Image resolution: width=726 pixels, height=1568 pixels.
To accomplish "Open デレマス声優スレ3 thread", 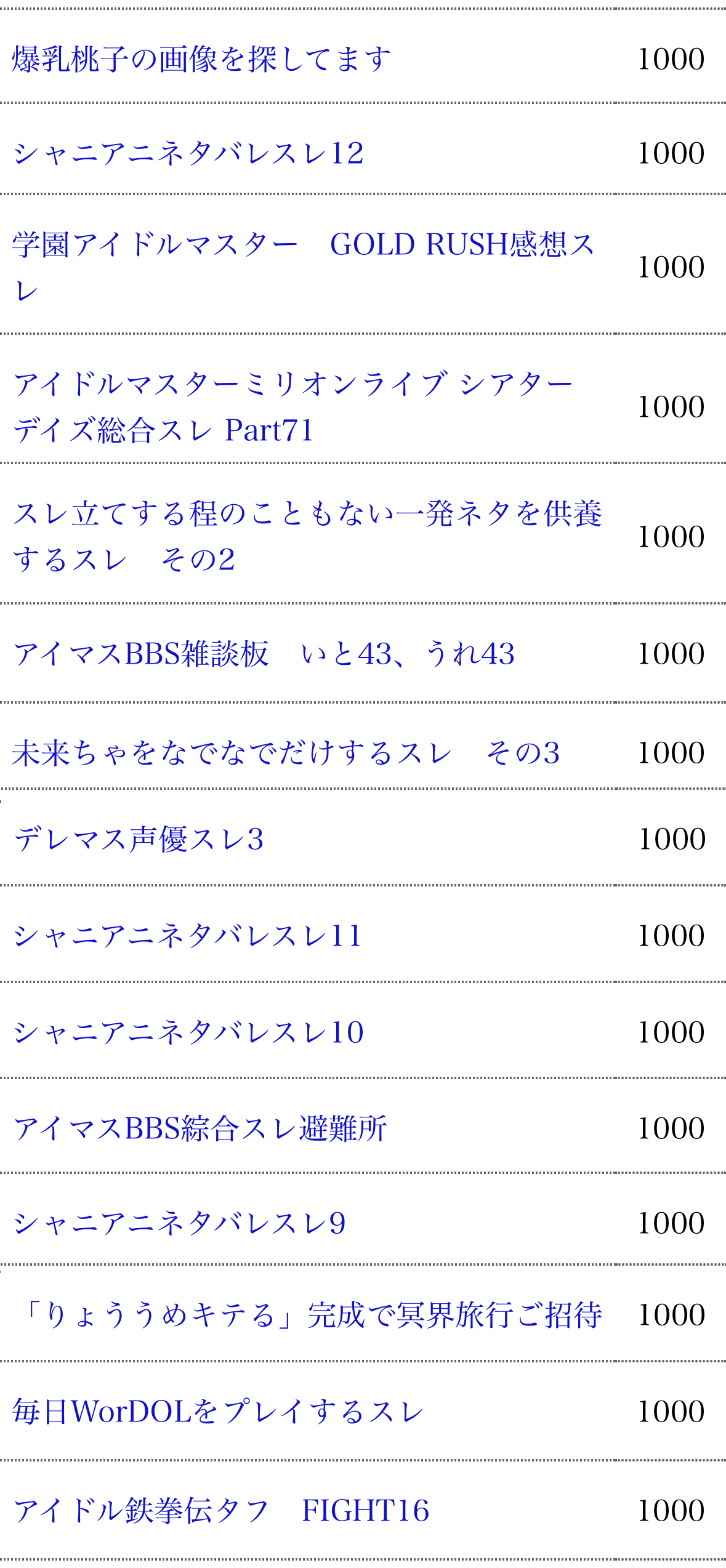I will point(139,839).
